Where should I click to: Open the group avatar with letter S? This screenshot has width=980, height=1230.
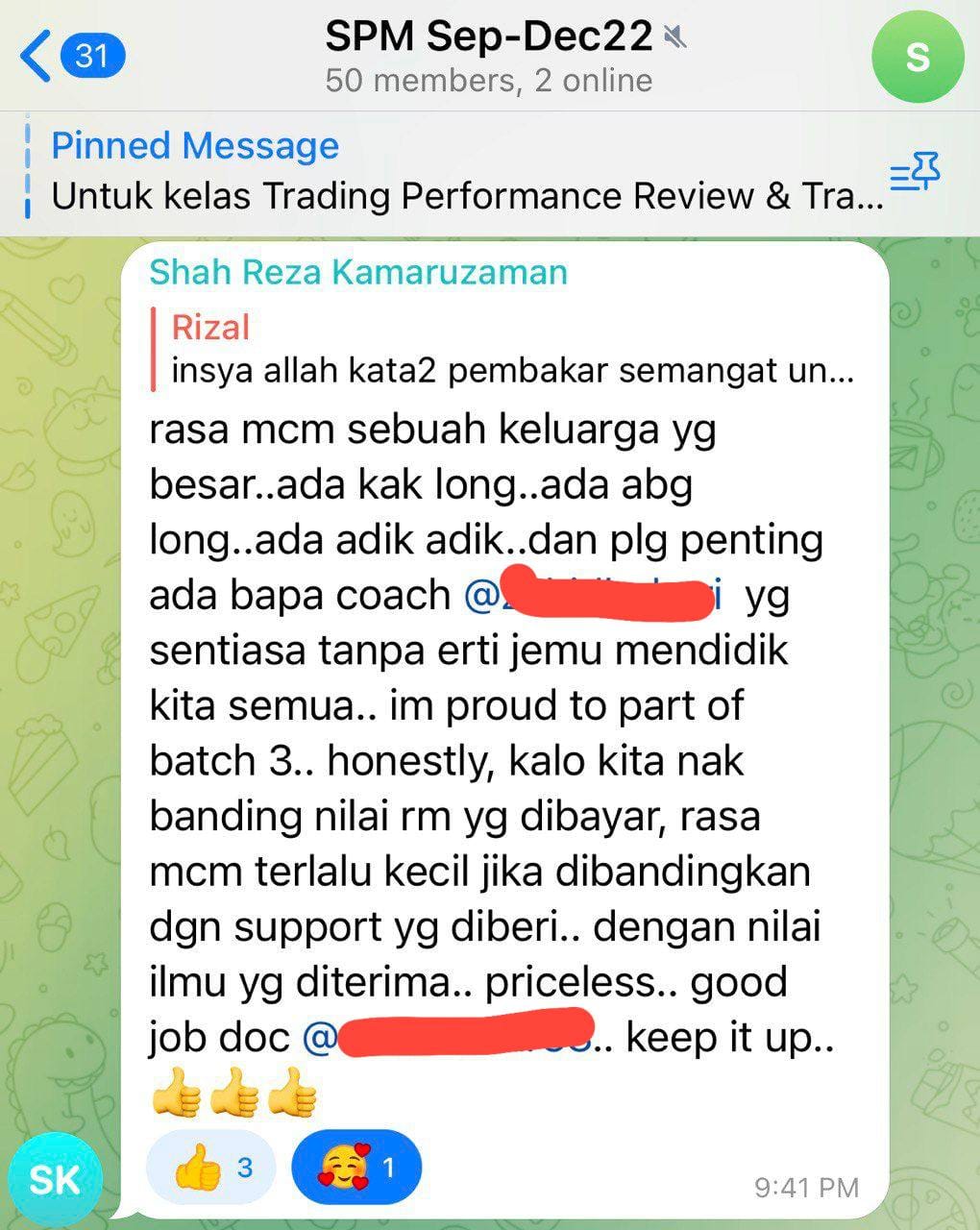click(x=917, y=58)
